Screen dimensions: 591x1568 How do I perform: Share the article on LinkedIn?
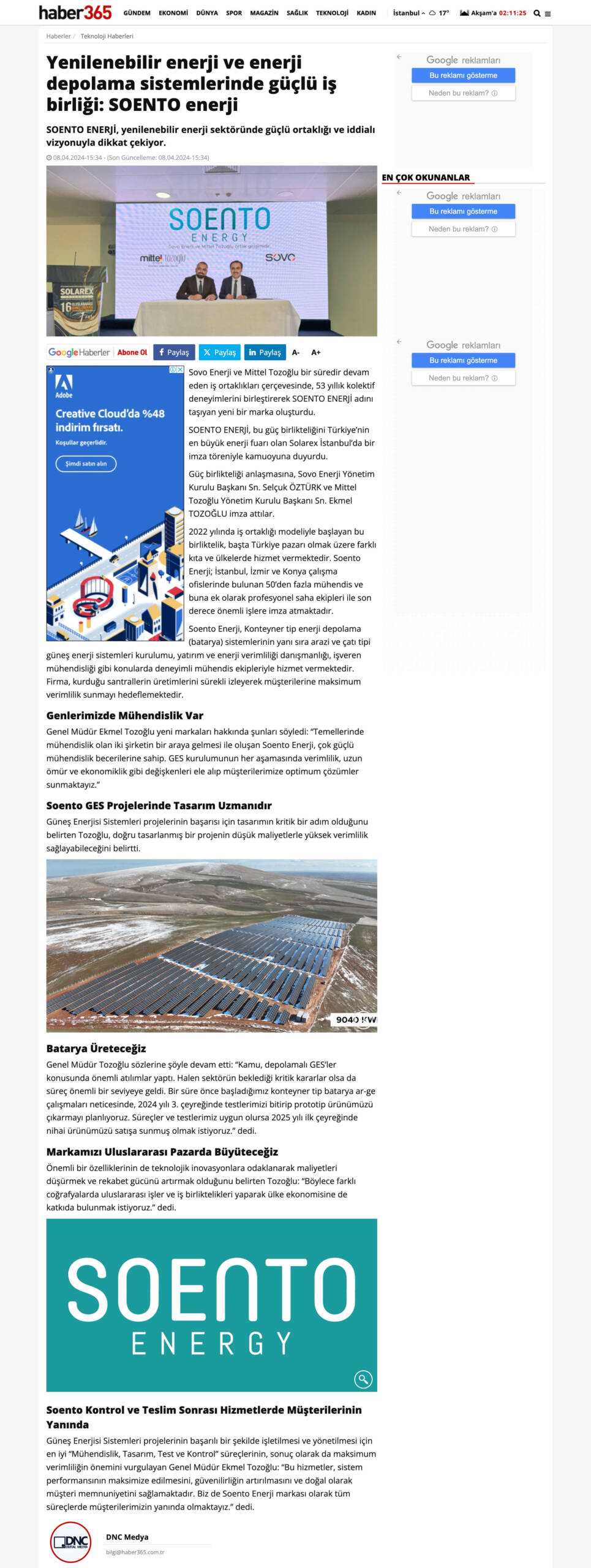click(265, 352)
